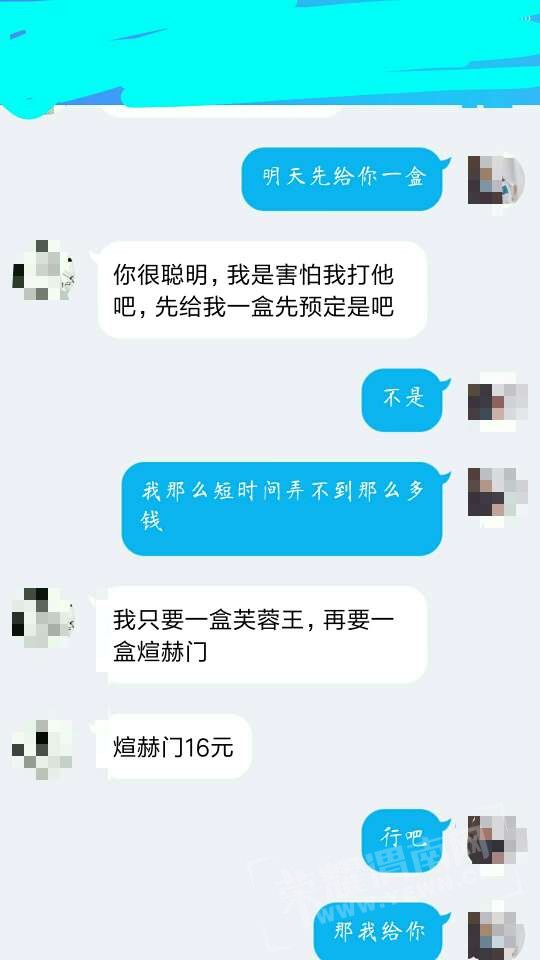Open avatar beside "我那么短时间弄不到那么多钱"
The image size is (540, 960).
[497, 497]
